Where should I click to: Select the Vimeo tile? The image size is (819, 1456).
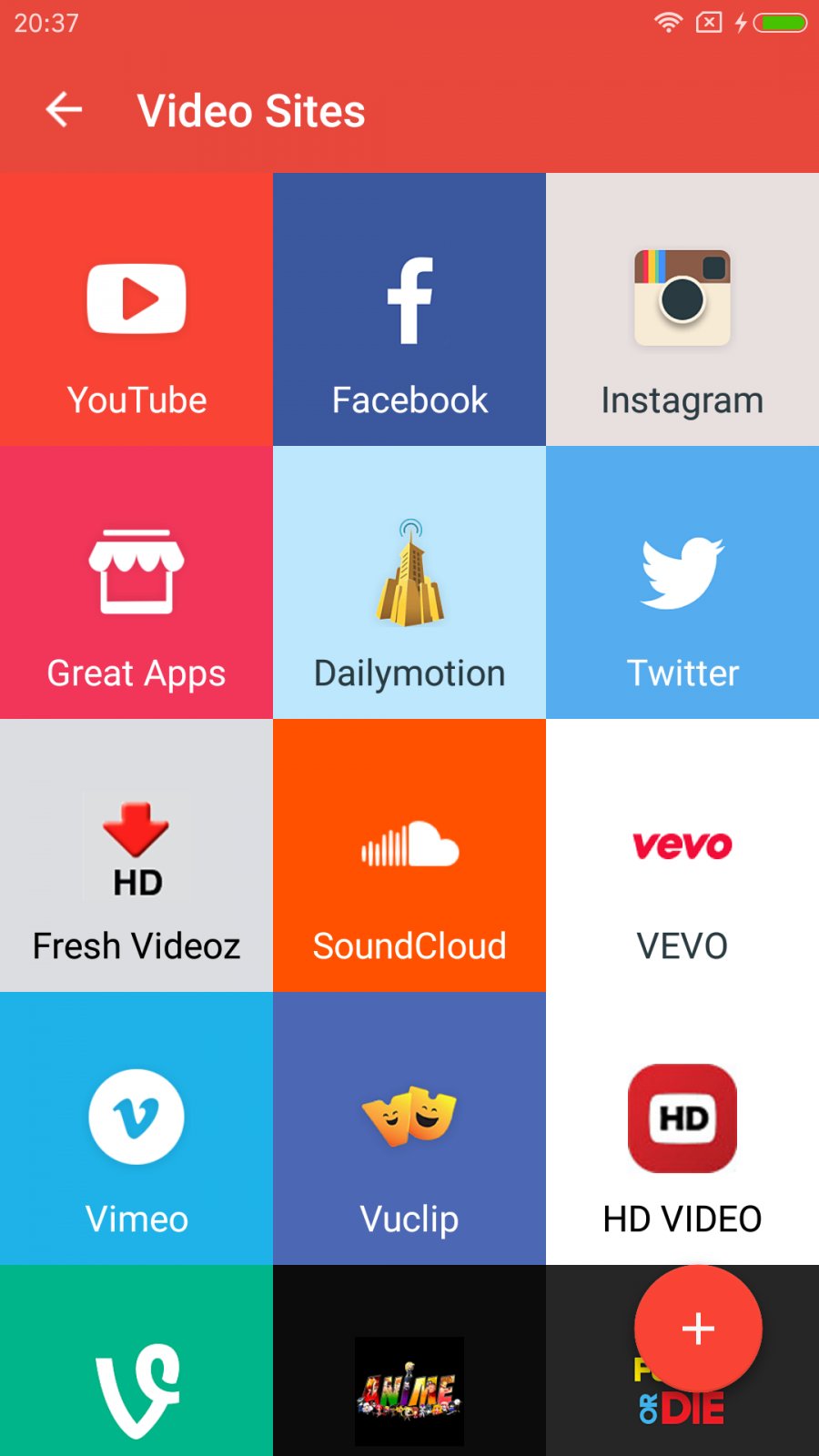pyautogui.click(x=136, y=1128)
